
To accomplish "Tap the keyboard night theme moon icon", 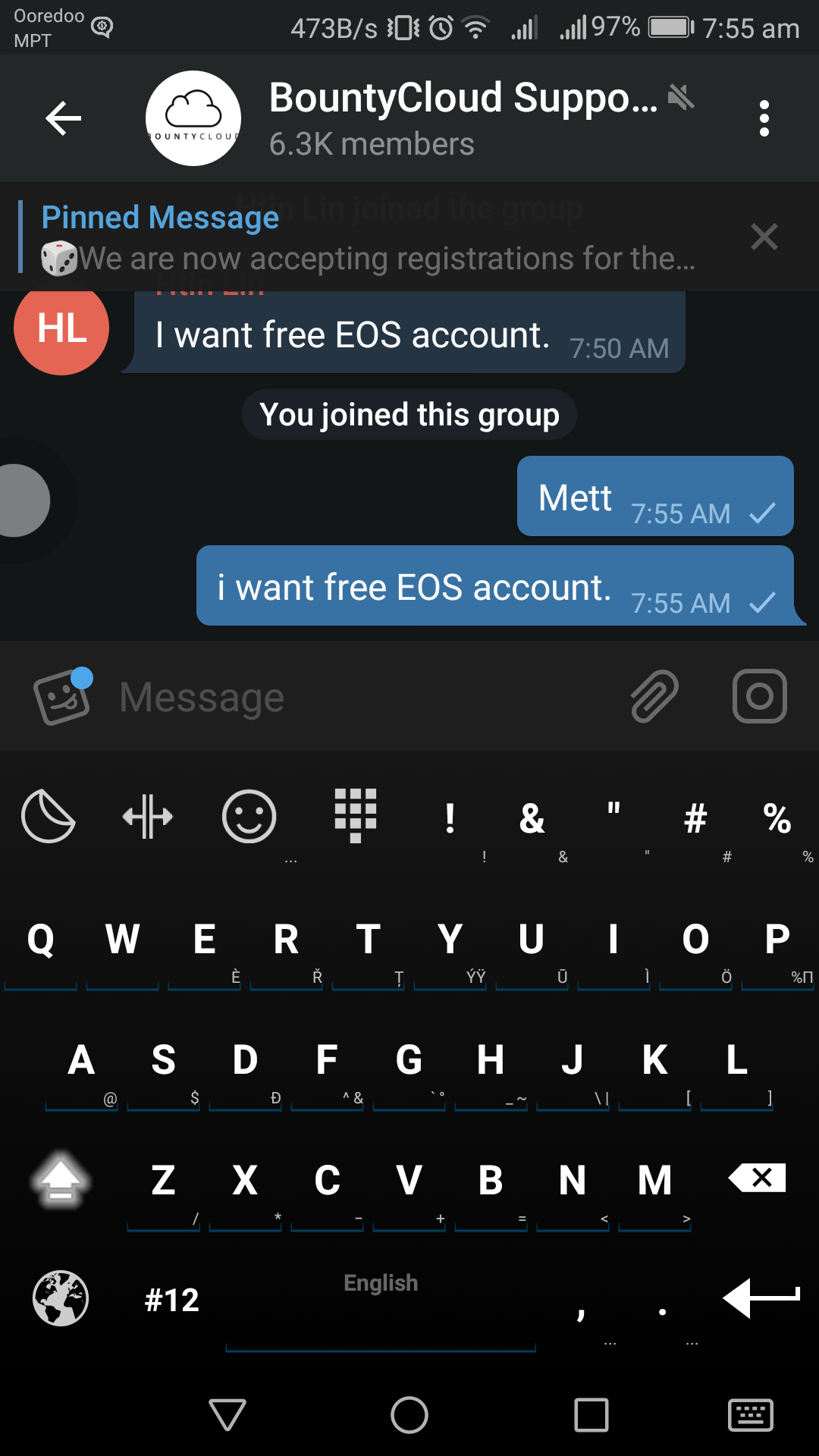I will point(48,816).
